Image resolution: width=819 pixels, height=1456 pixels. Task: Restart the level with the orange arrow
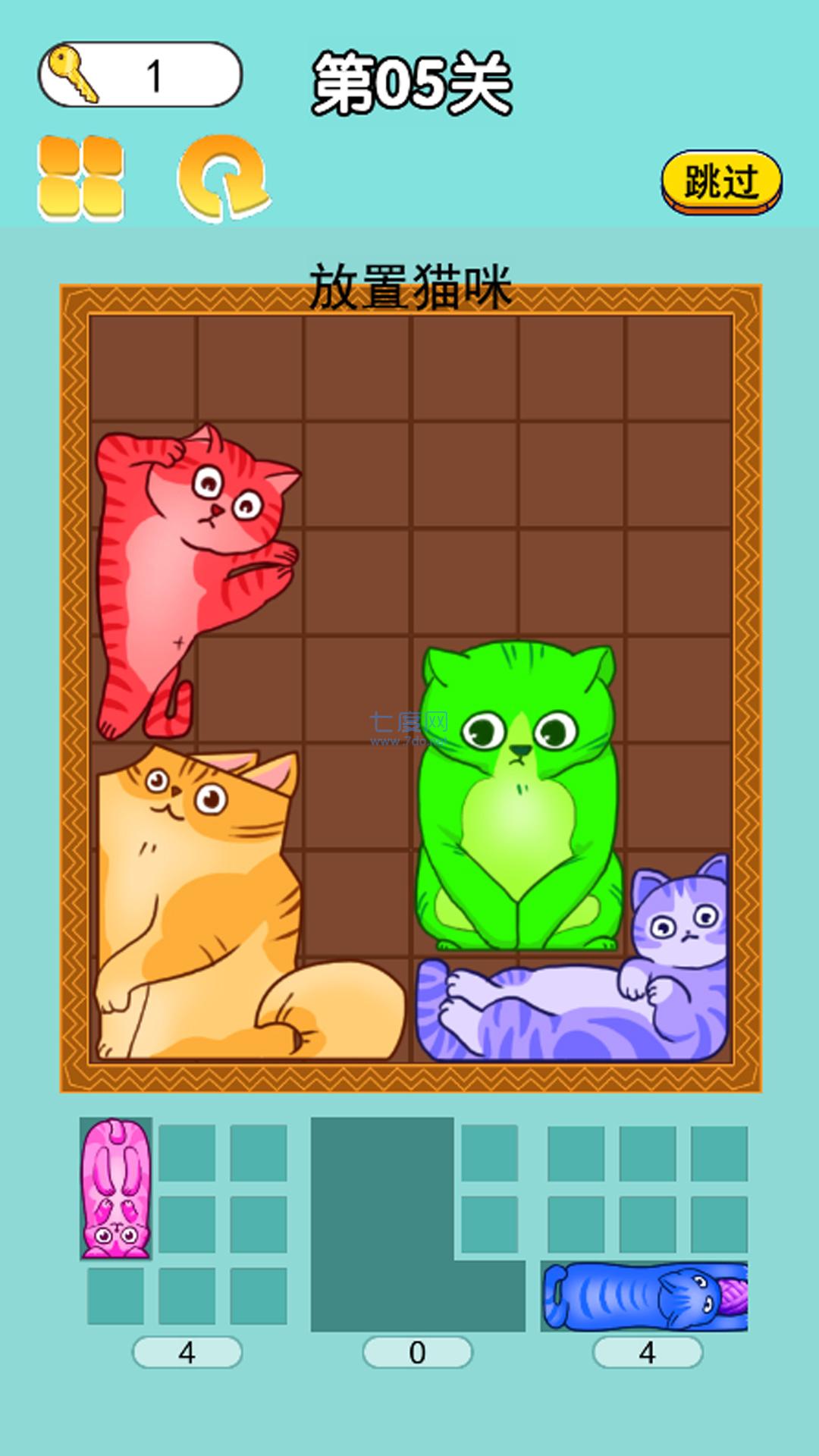click(x=224, y=178)
